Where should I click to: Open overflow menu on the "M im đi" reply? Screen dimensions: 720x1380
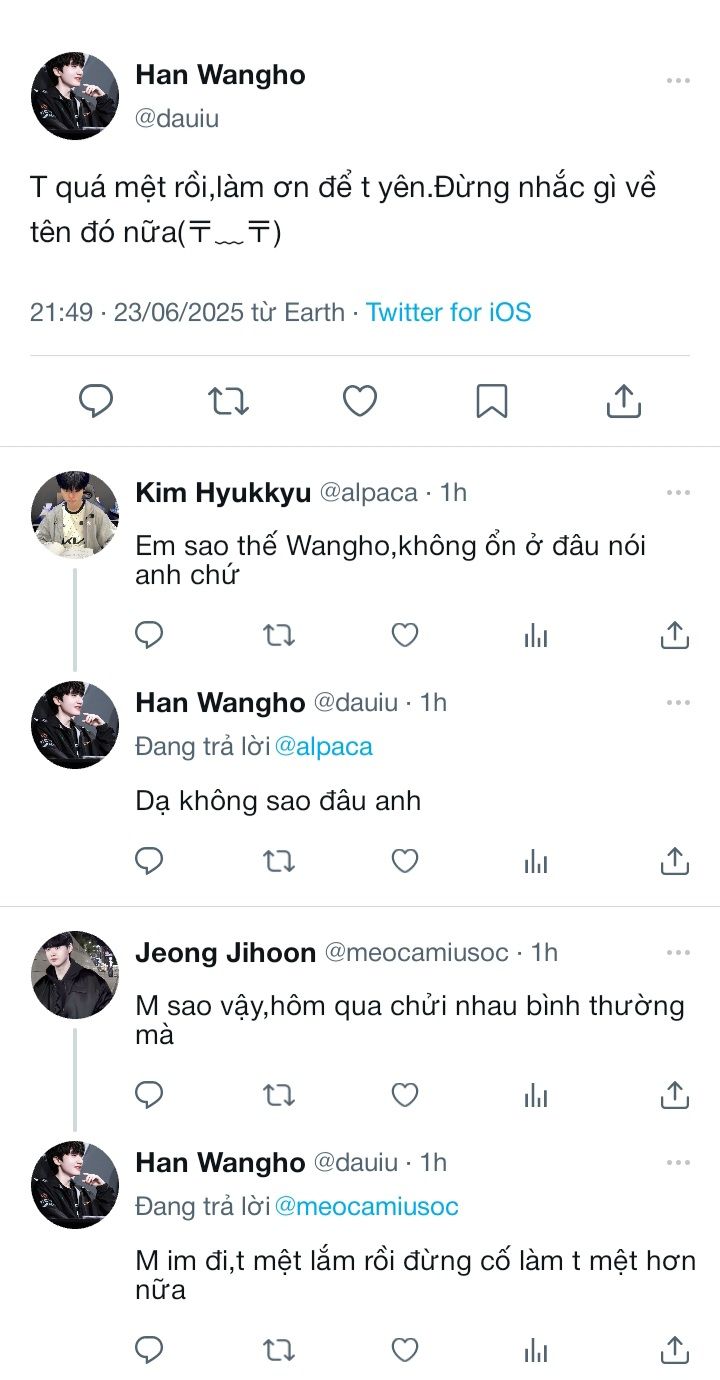pos(678,1162)
